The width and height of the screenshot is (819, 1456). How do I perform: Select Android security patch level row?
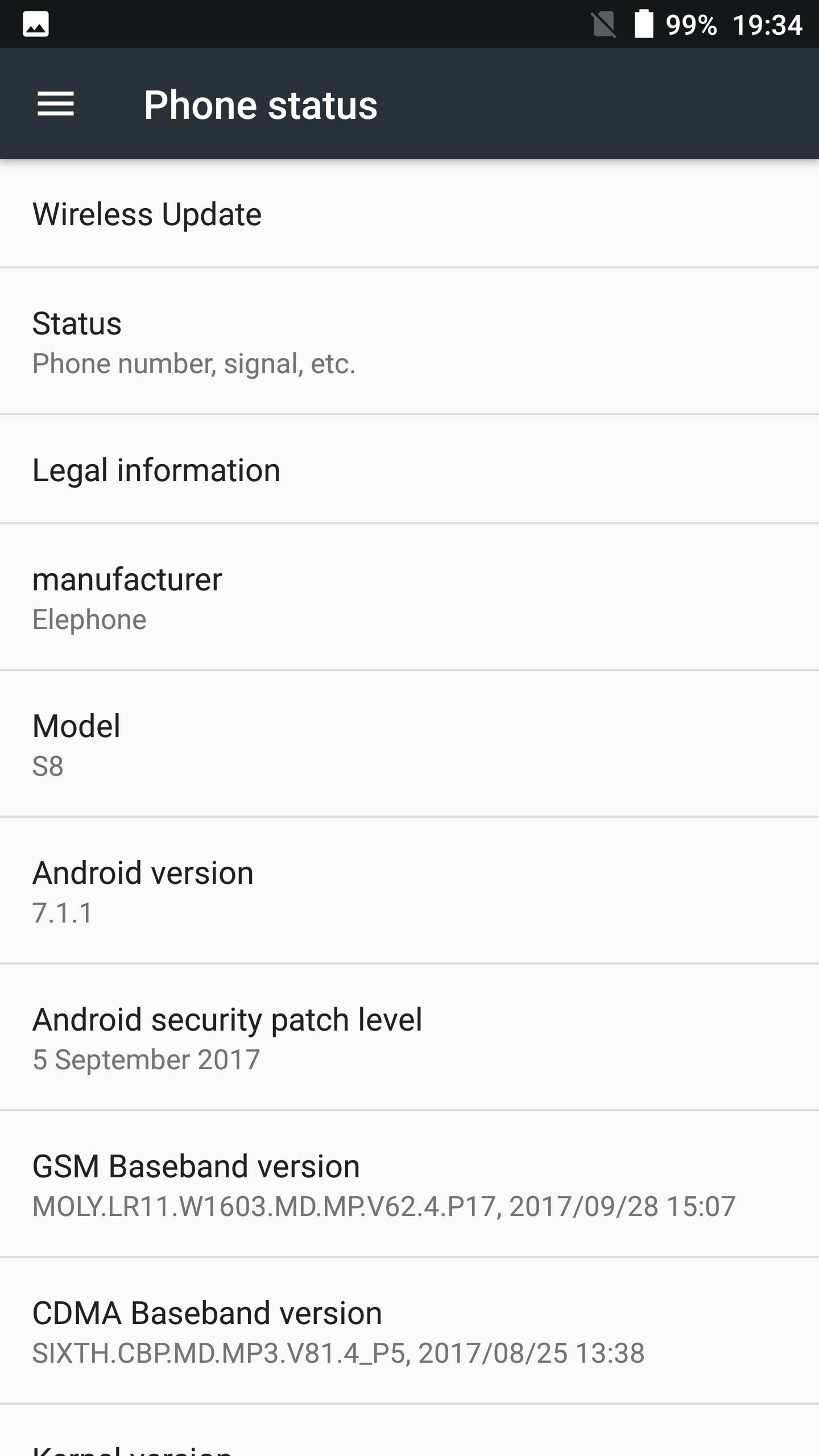[x=409, y=1037]
